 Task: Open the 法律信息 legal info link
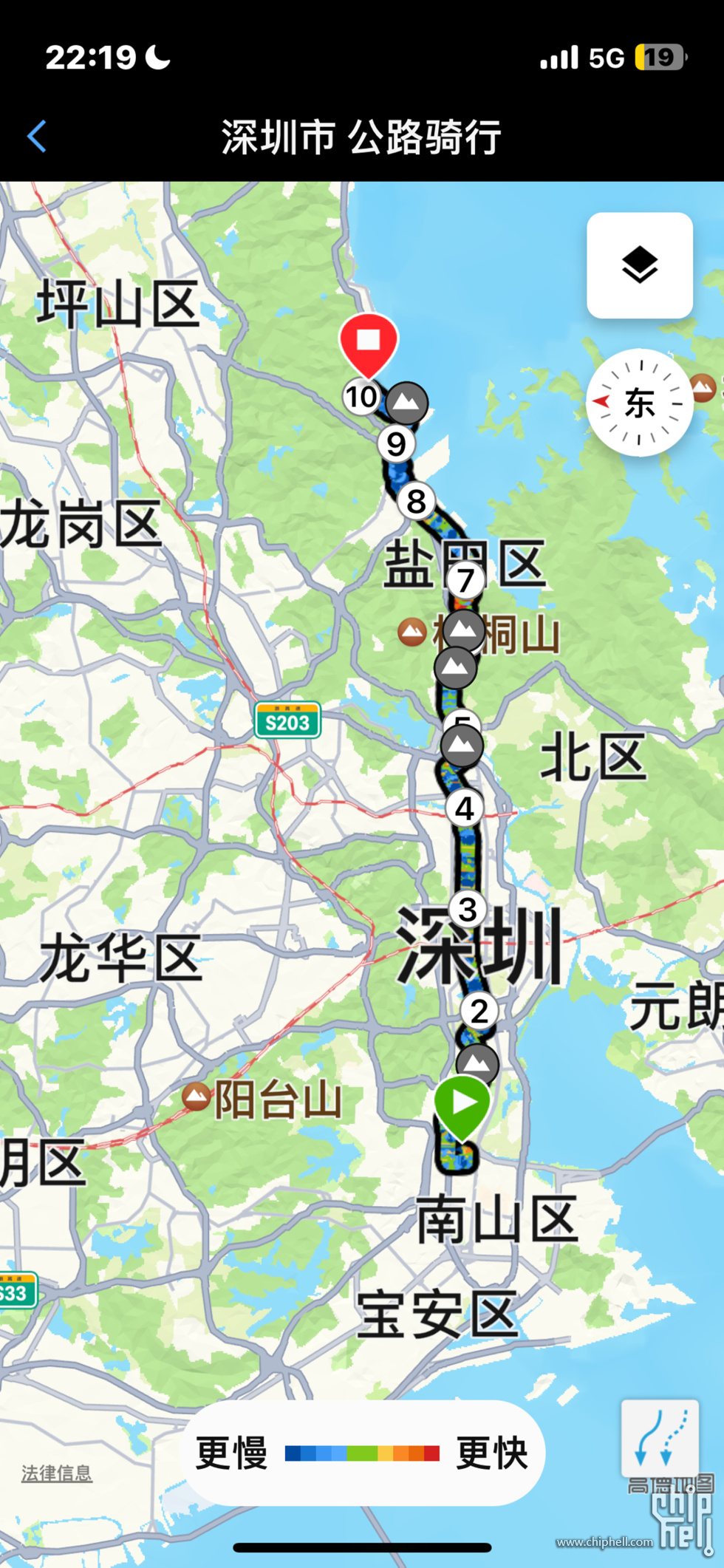click(56, 1473)
